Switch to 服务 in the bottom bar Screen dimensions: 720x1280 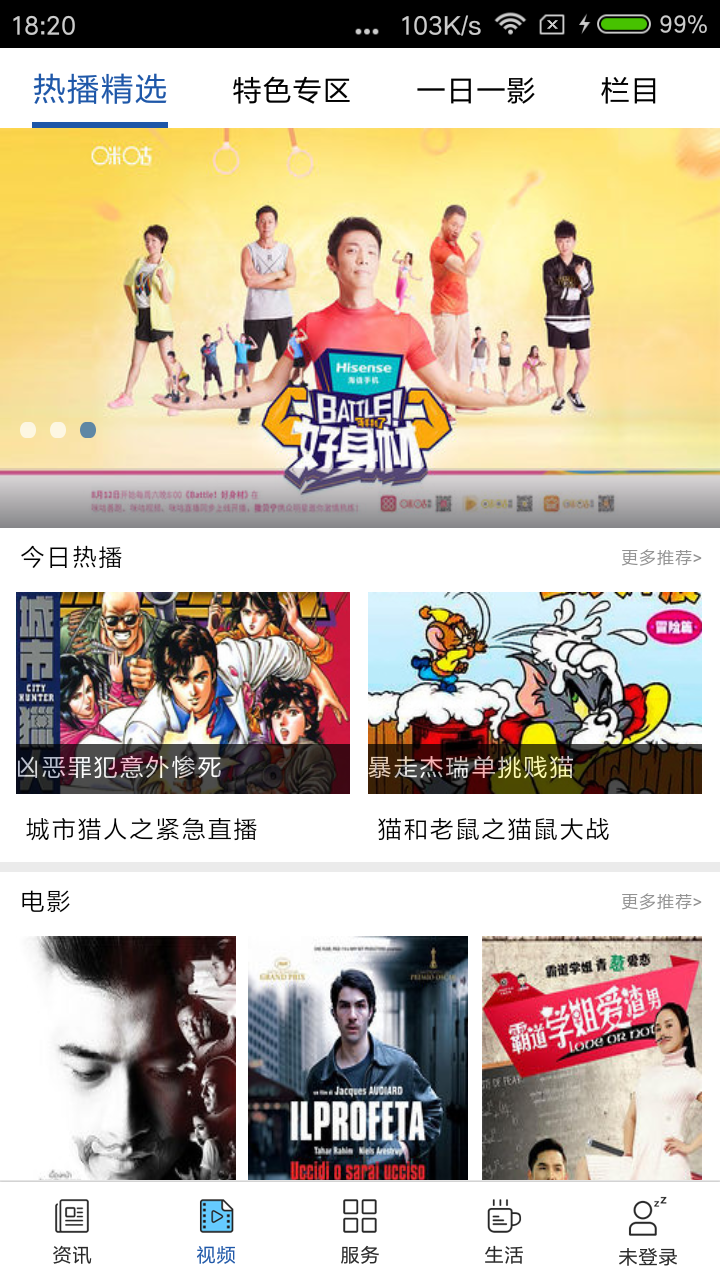pyautogui.click(x=360, y=1231)
